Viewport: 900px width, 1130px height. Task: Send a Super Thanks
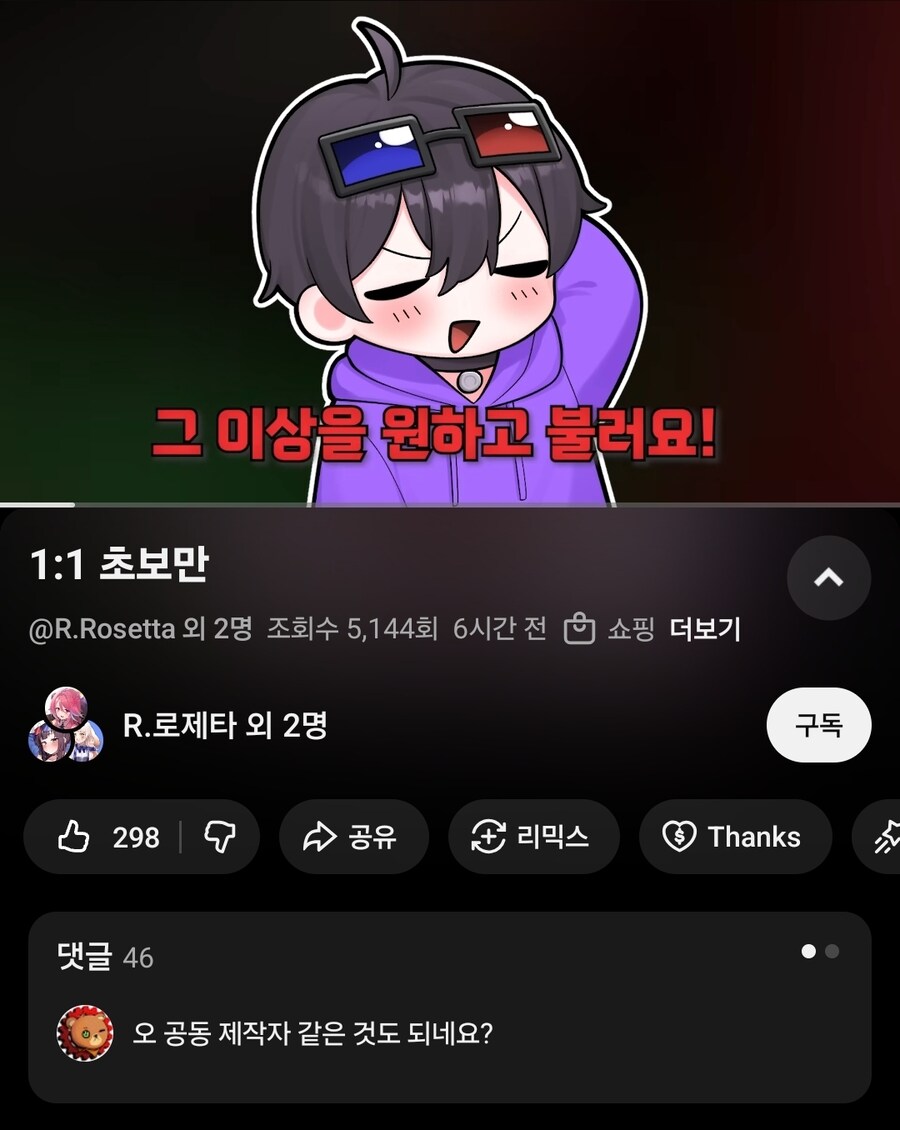(x=734, y=837)
